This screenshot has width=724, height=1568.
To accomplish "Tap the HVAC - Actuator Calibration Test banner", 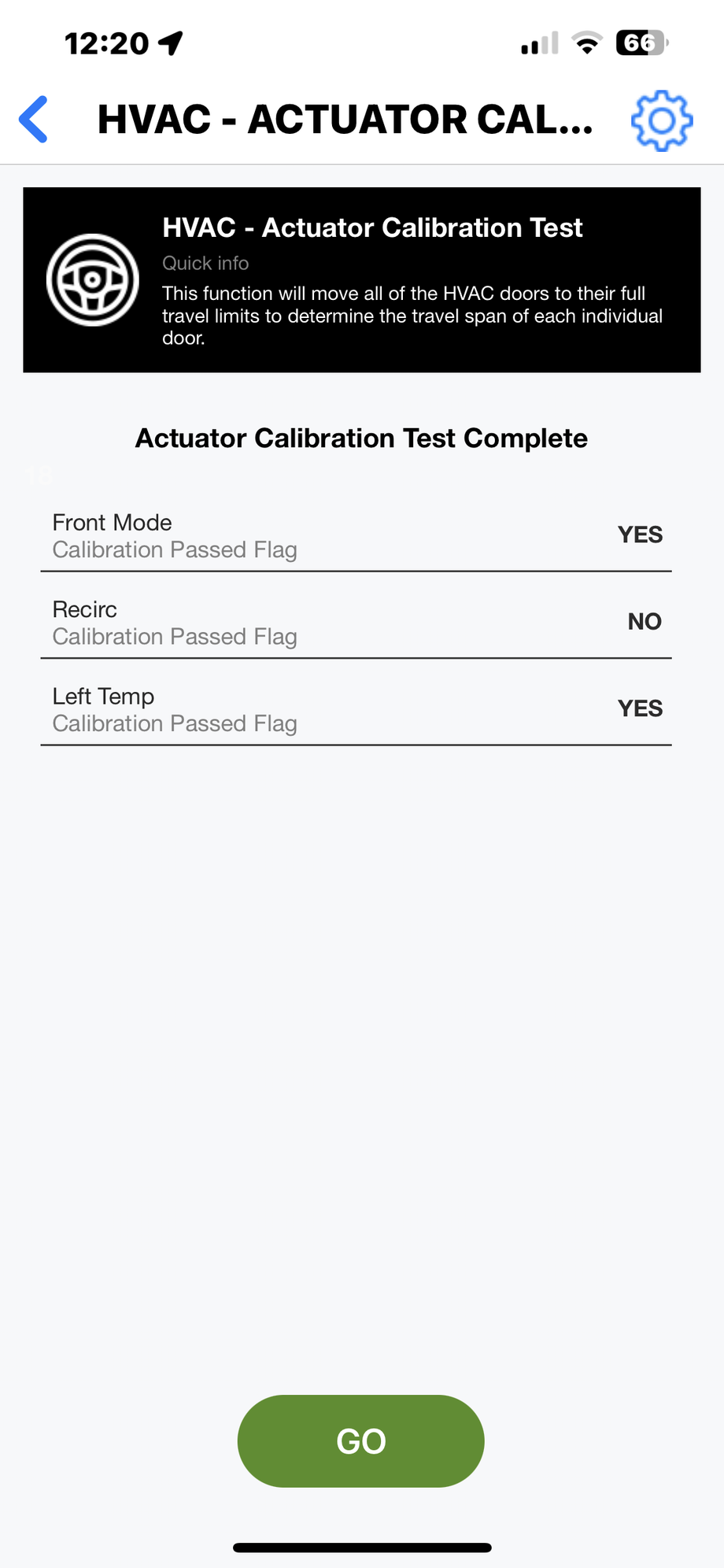I will click(362, 279).
